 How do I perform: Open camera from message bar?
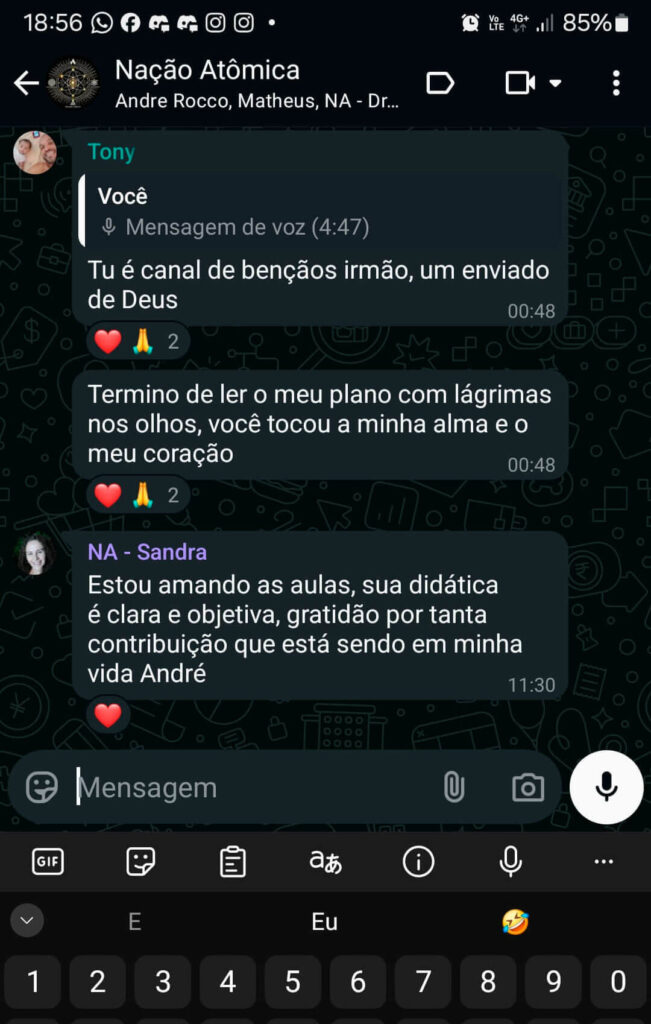click(527, 787)
